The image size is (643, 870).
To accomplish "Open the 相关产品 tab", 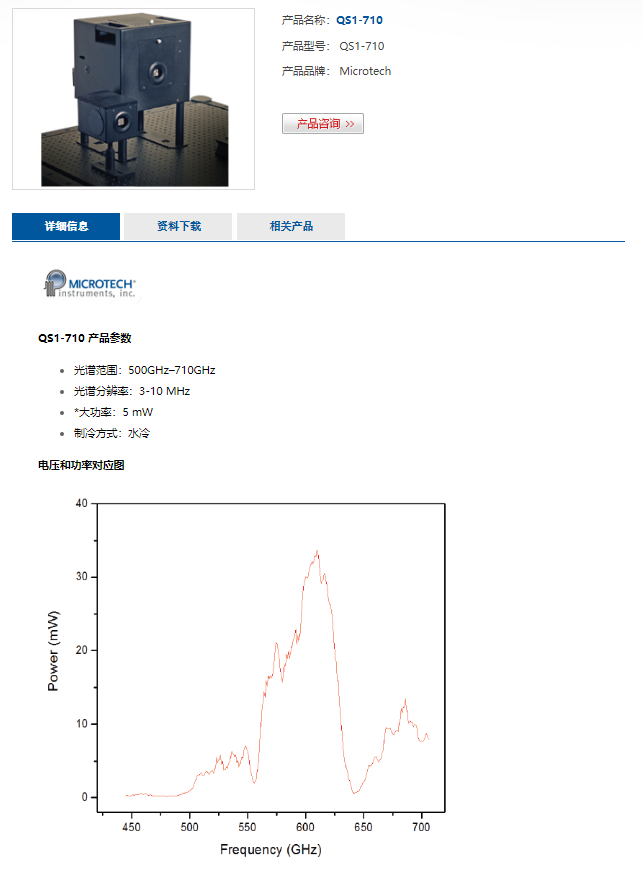I will pyautogui.click(x=291, y=227).
